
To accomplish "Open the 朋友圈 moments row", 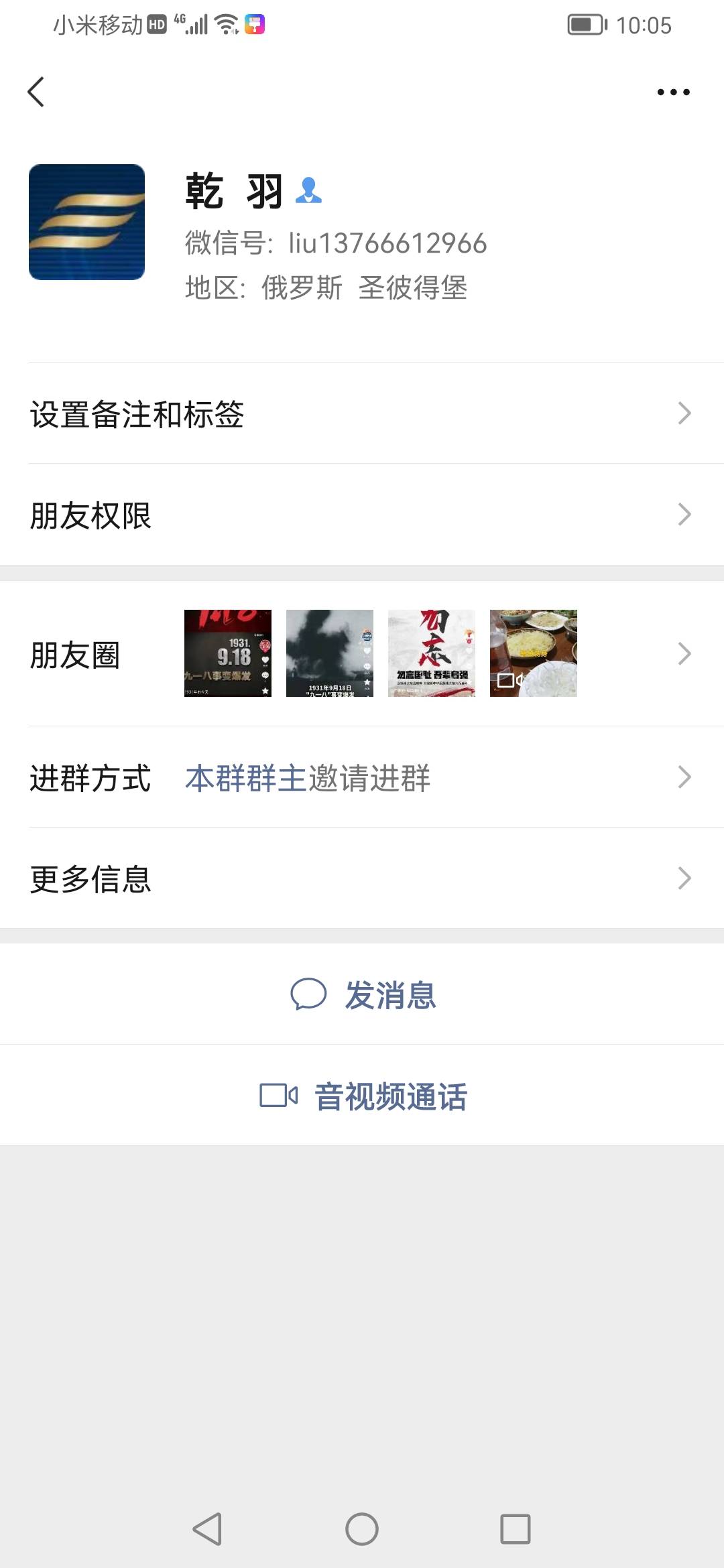I will [x=362, y=654].
